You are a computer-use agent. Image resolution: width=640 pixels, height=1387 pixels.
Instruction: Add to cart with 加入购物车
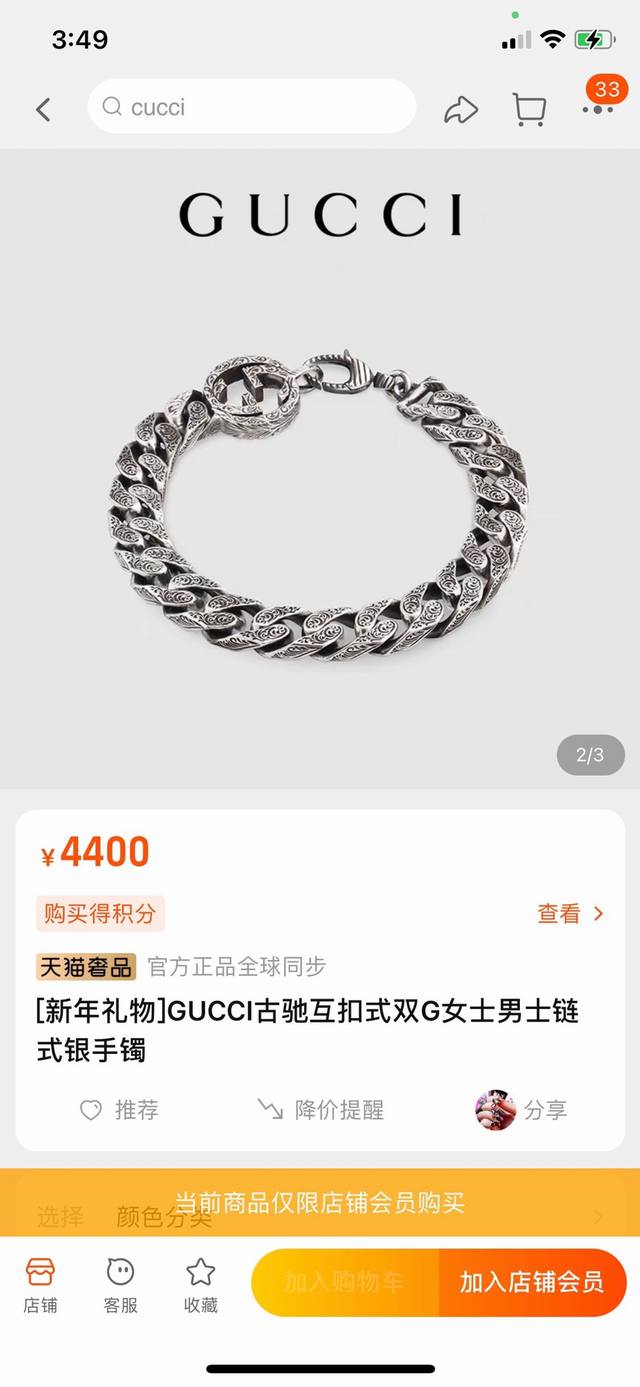click(x=344, y=1282)
